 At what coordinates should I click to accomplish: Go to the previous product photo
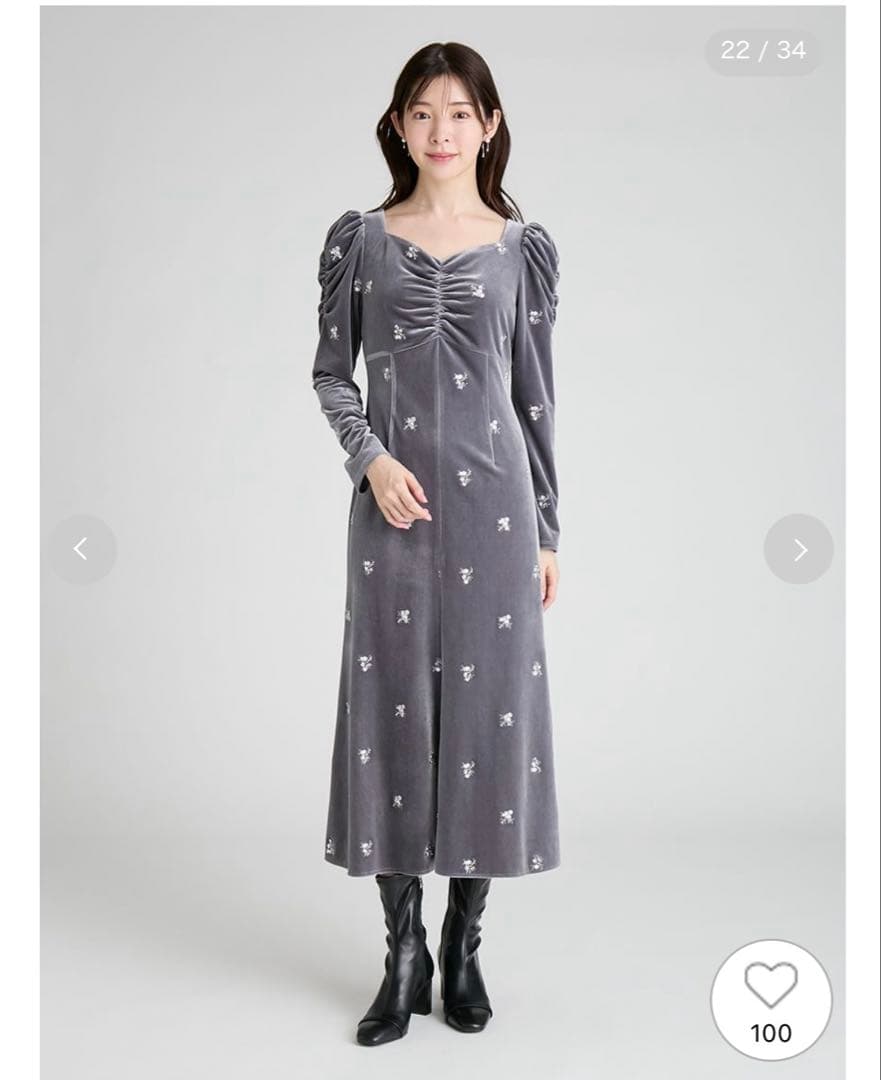pos(82,549)
